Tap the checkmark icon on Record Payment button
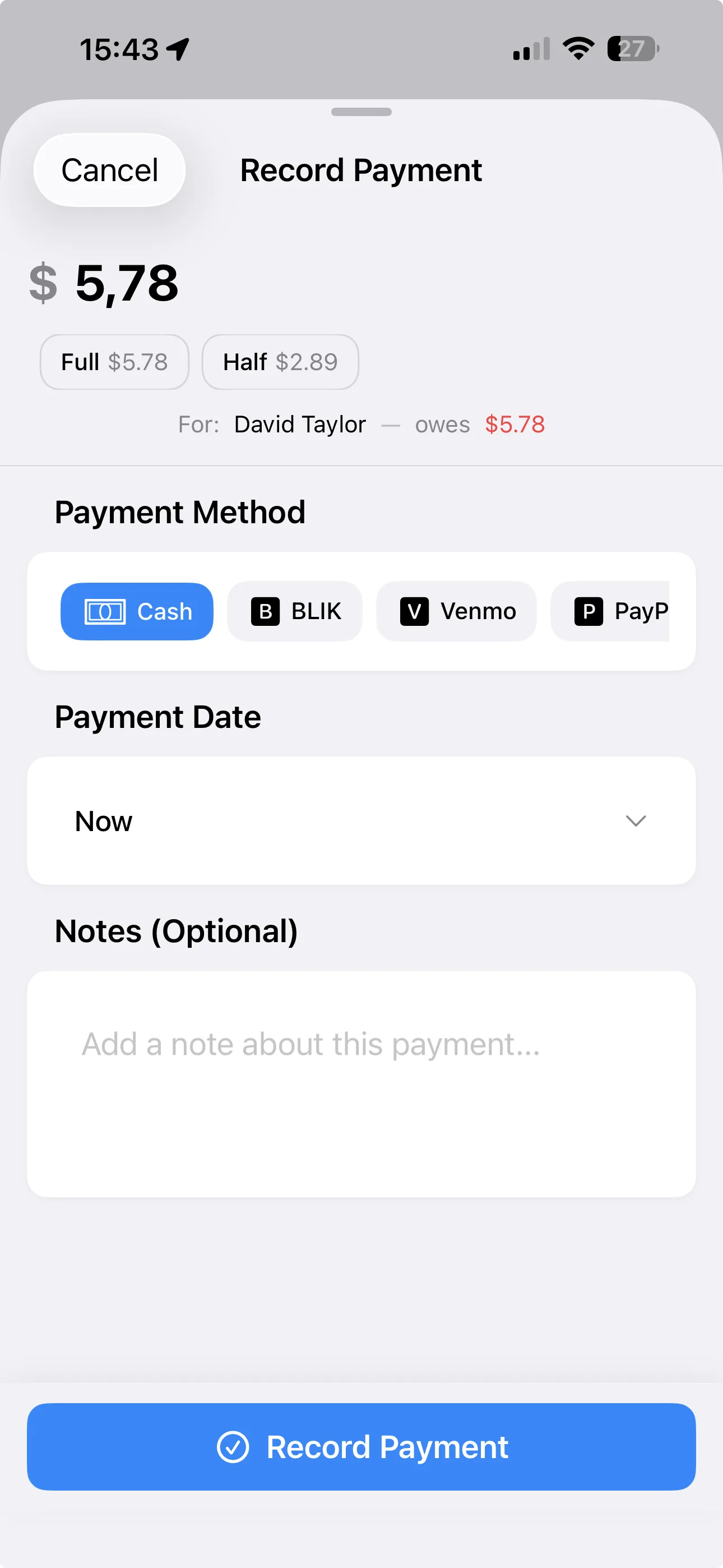This screenshot has height=1568, width=723. pos(234,1447)
